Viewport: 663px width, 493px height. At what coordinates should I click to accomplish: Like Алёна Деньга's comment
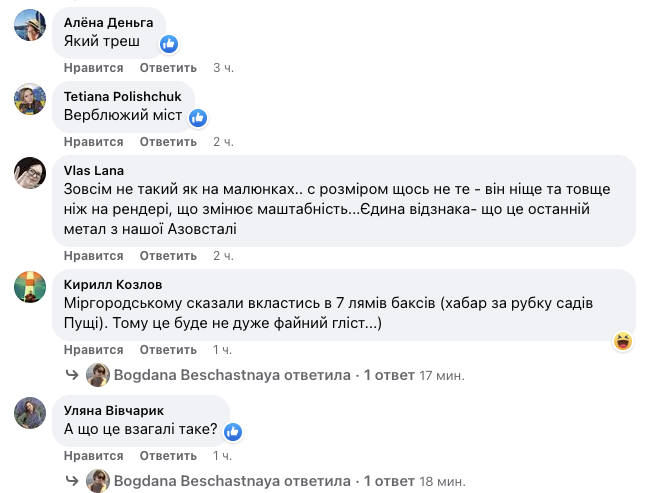click(93, 68)
